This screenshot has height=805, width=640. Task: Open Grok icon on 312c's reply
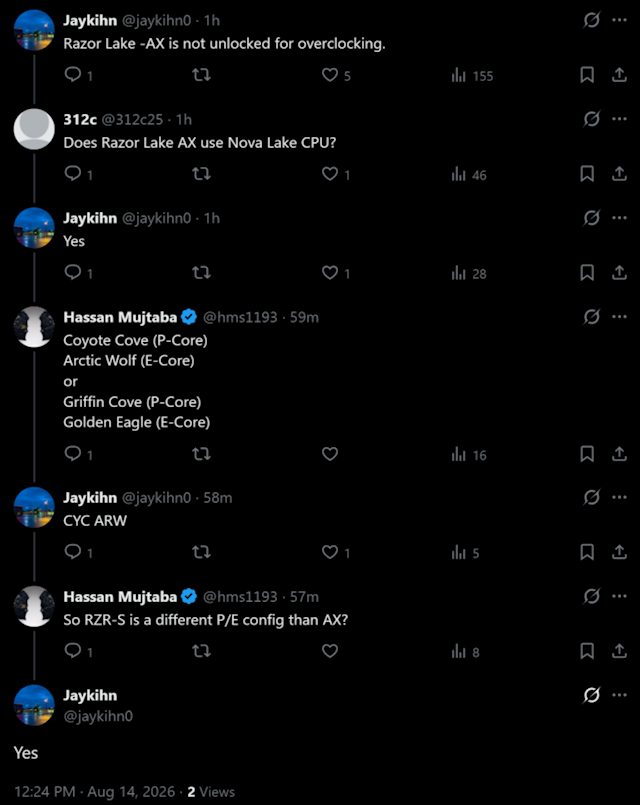[591, 119]
